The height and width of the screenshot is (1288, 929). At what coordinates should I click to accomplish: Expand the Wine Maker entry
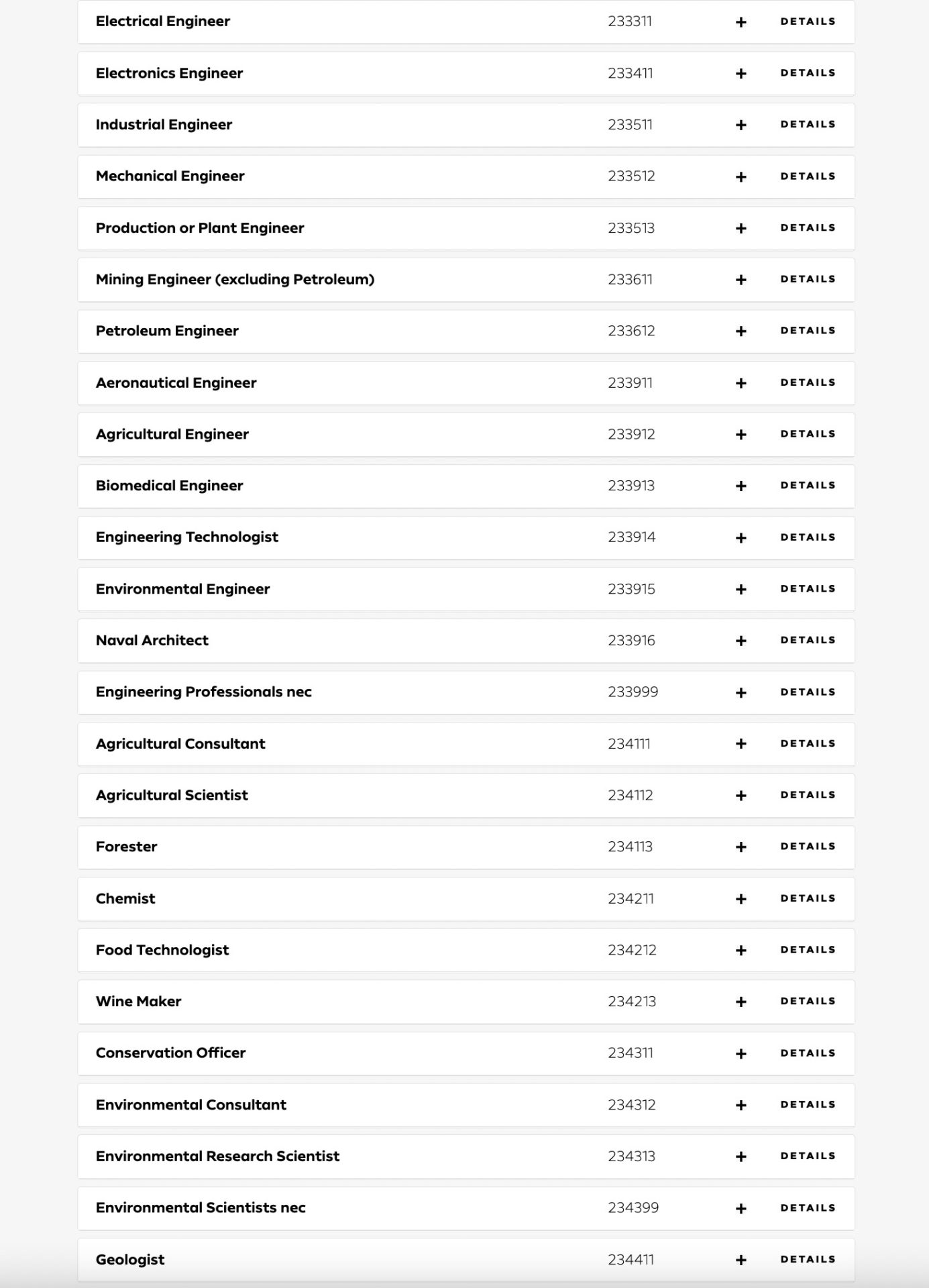[x=740, y=1002]
